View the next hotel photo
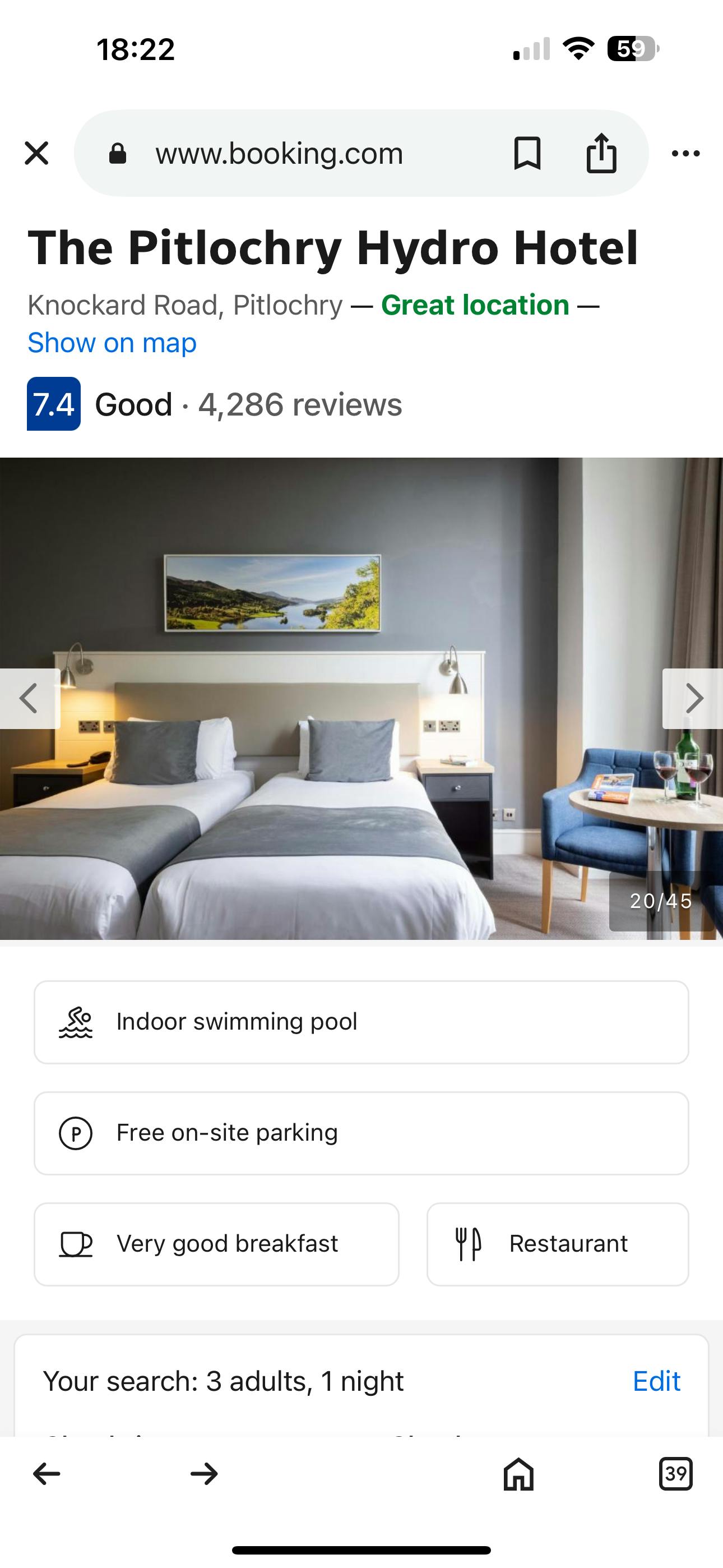This screenshot has width=723, height=1568. (693, 698)
